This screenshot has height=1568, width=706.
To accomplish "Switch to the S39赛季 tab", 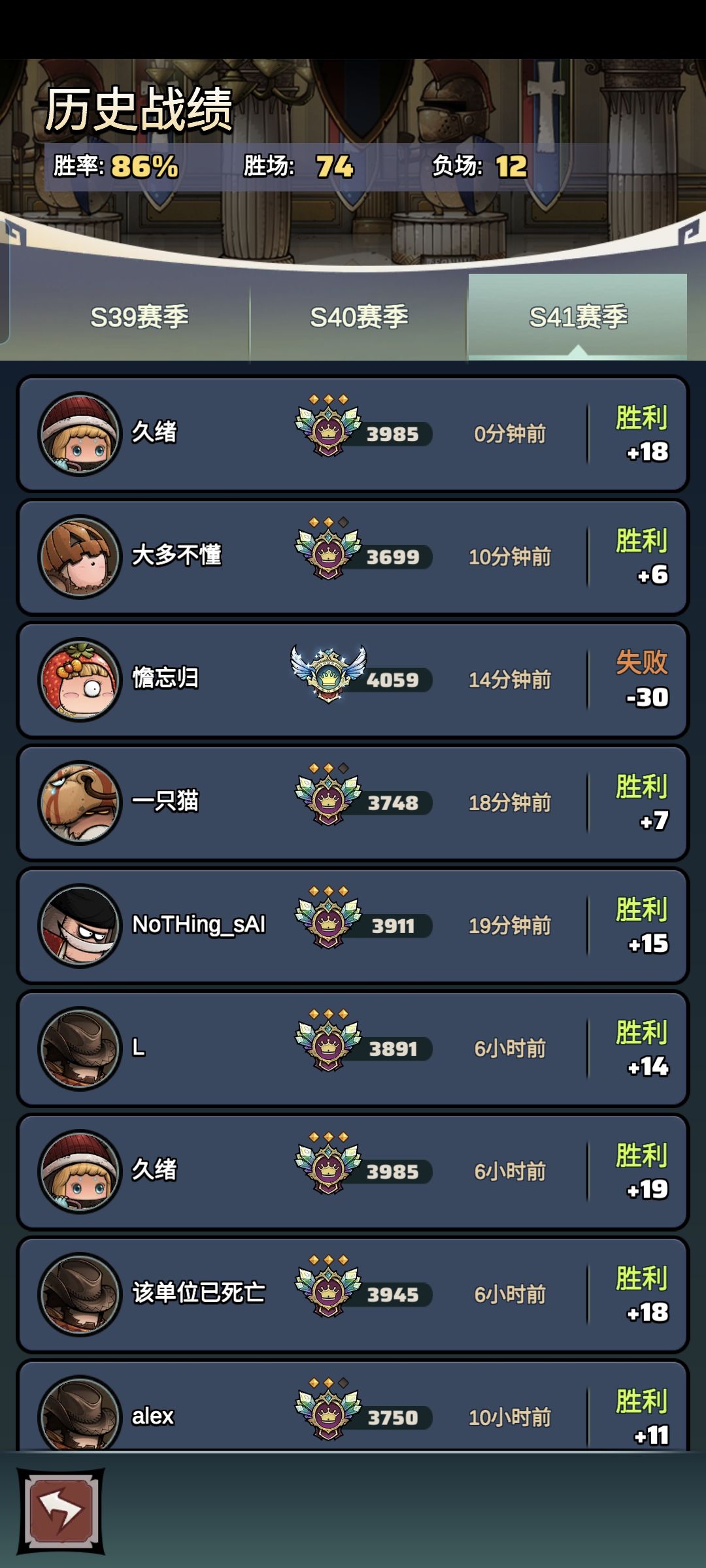I will (x=141, y=316).
